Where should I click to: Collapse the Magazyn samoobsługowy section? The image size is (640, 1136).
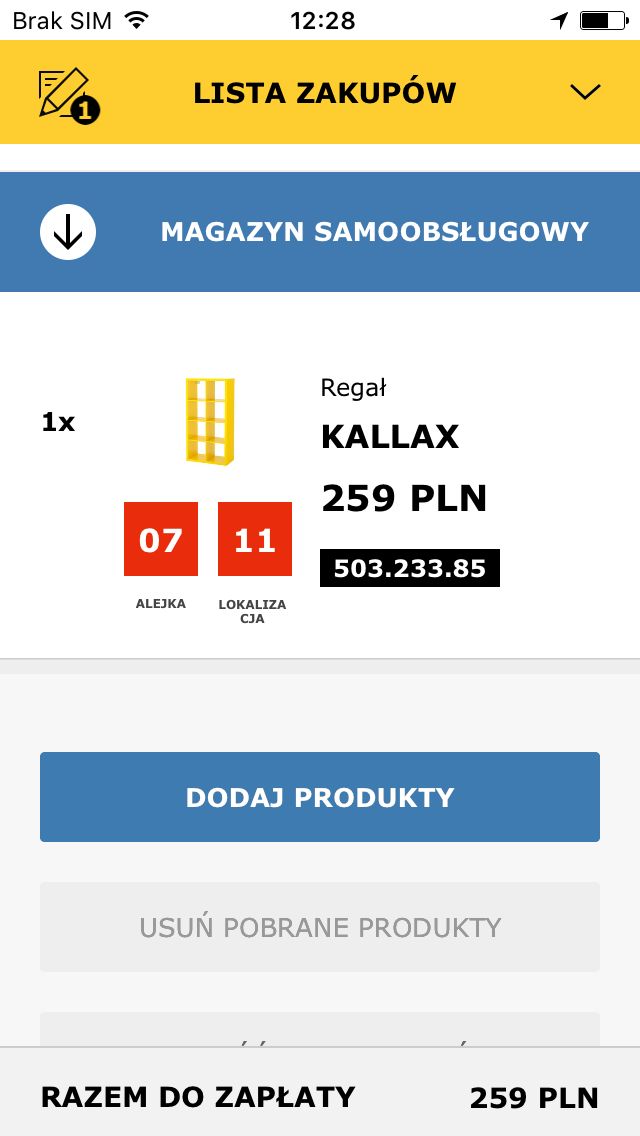pyautogui.click(x=68, y=232)
